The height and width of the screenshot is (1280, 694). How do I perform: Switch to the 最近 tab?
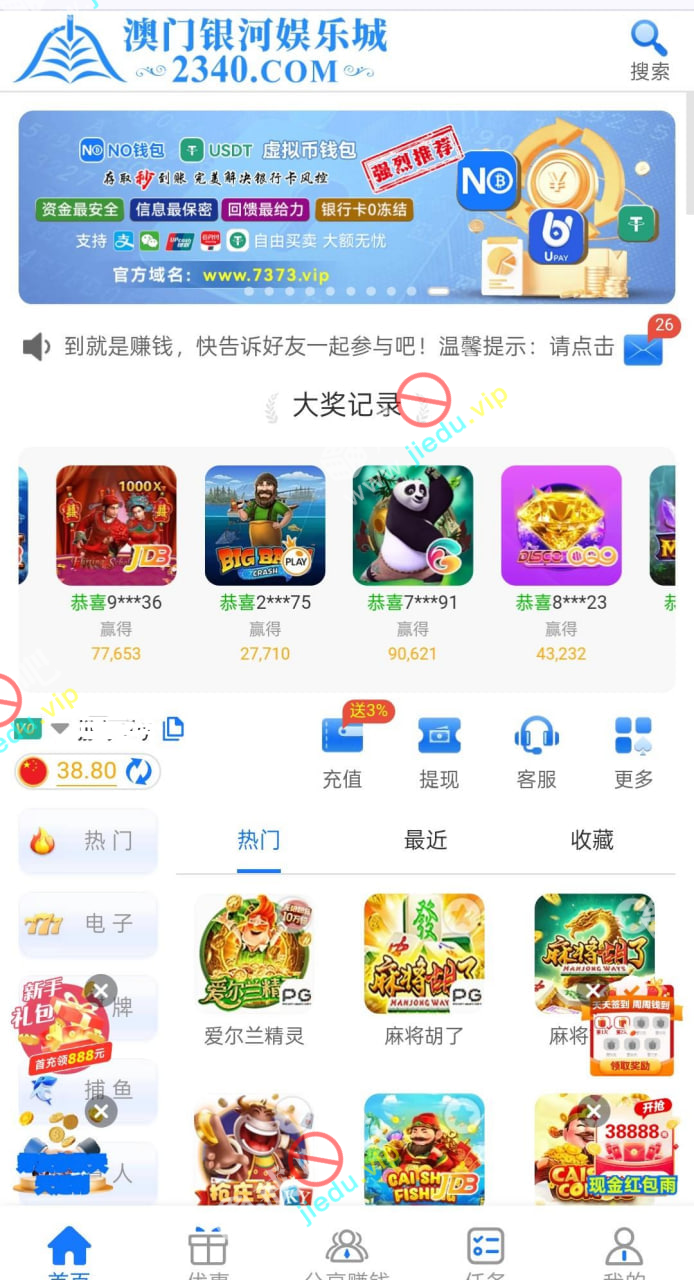pyautogui.click(x=425, y=840)
